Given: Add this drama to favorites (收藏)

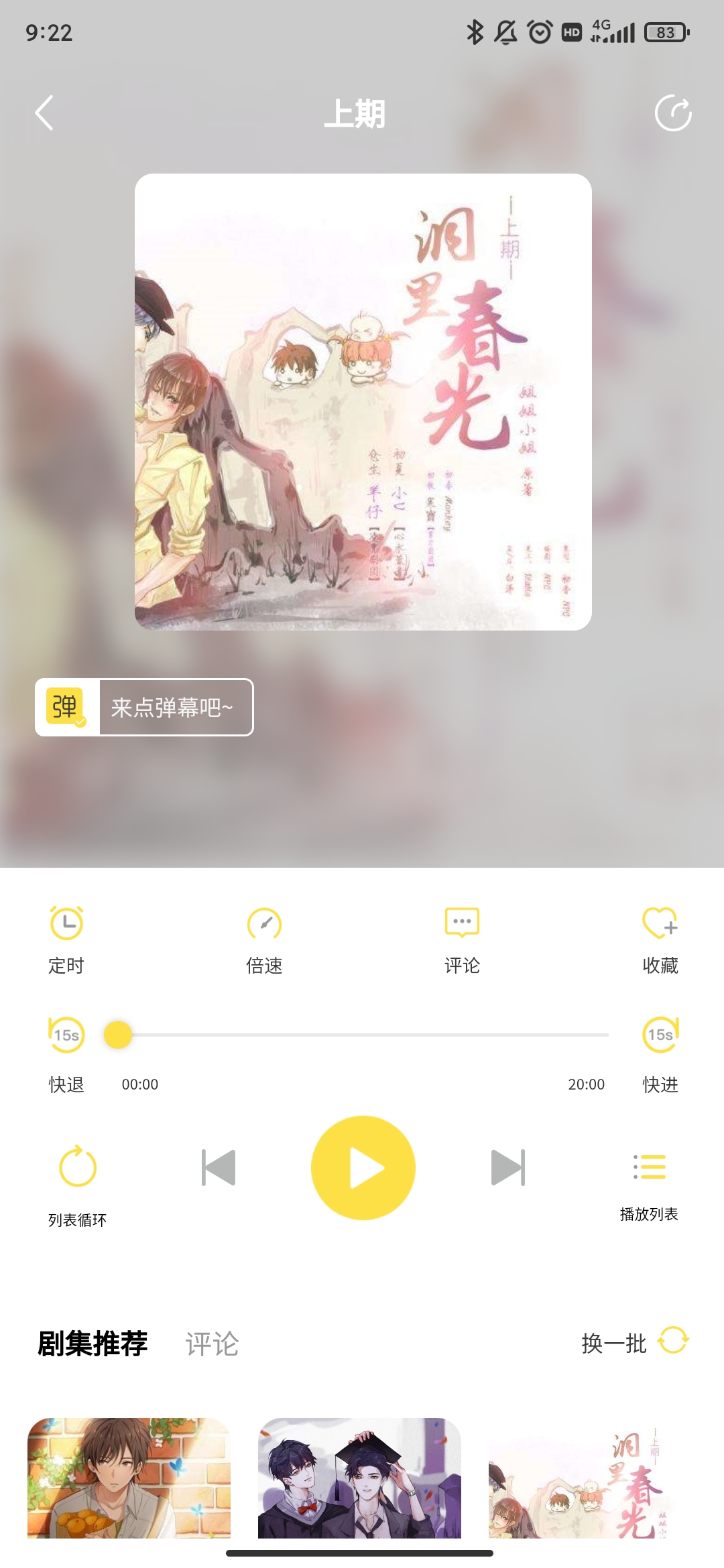Looking at the screenshot, I should [x=660, y=938].
